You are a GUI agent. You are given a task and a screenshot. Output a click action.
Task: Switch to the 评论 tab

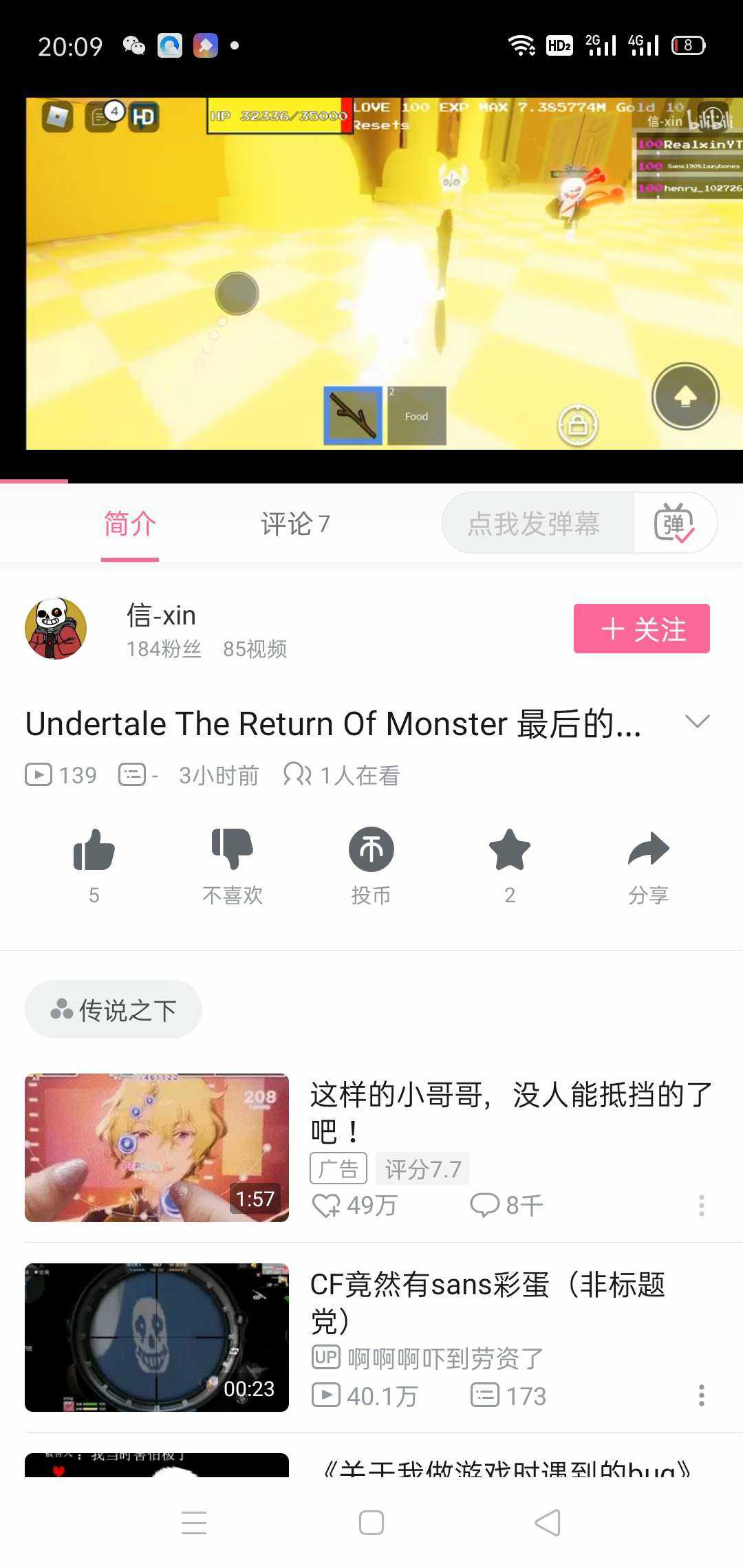pyautogui.click(x=295, y=524)
